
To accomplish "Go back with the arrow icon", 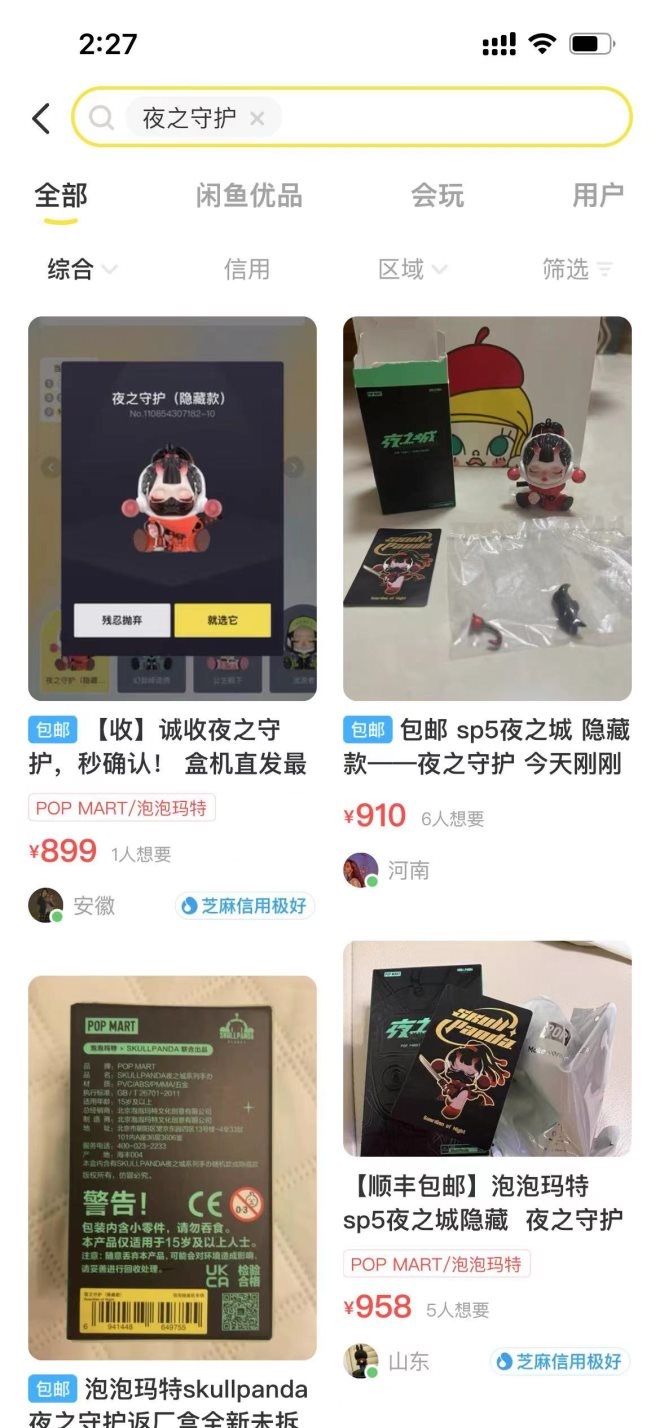I will point(41,119).
